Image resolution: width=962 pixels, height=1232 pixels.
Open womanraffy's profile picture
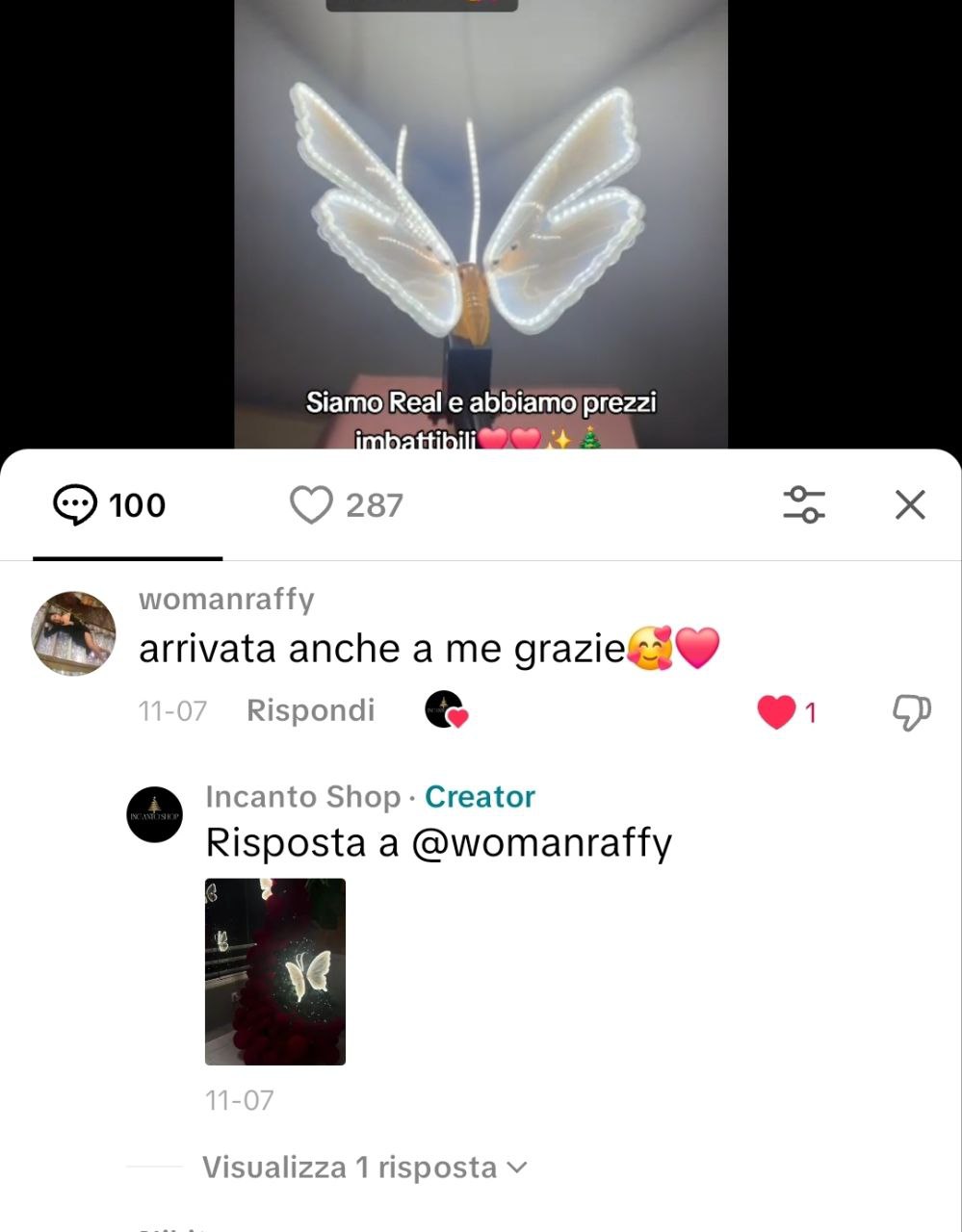click(x=74, y=633)
